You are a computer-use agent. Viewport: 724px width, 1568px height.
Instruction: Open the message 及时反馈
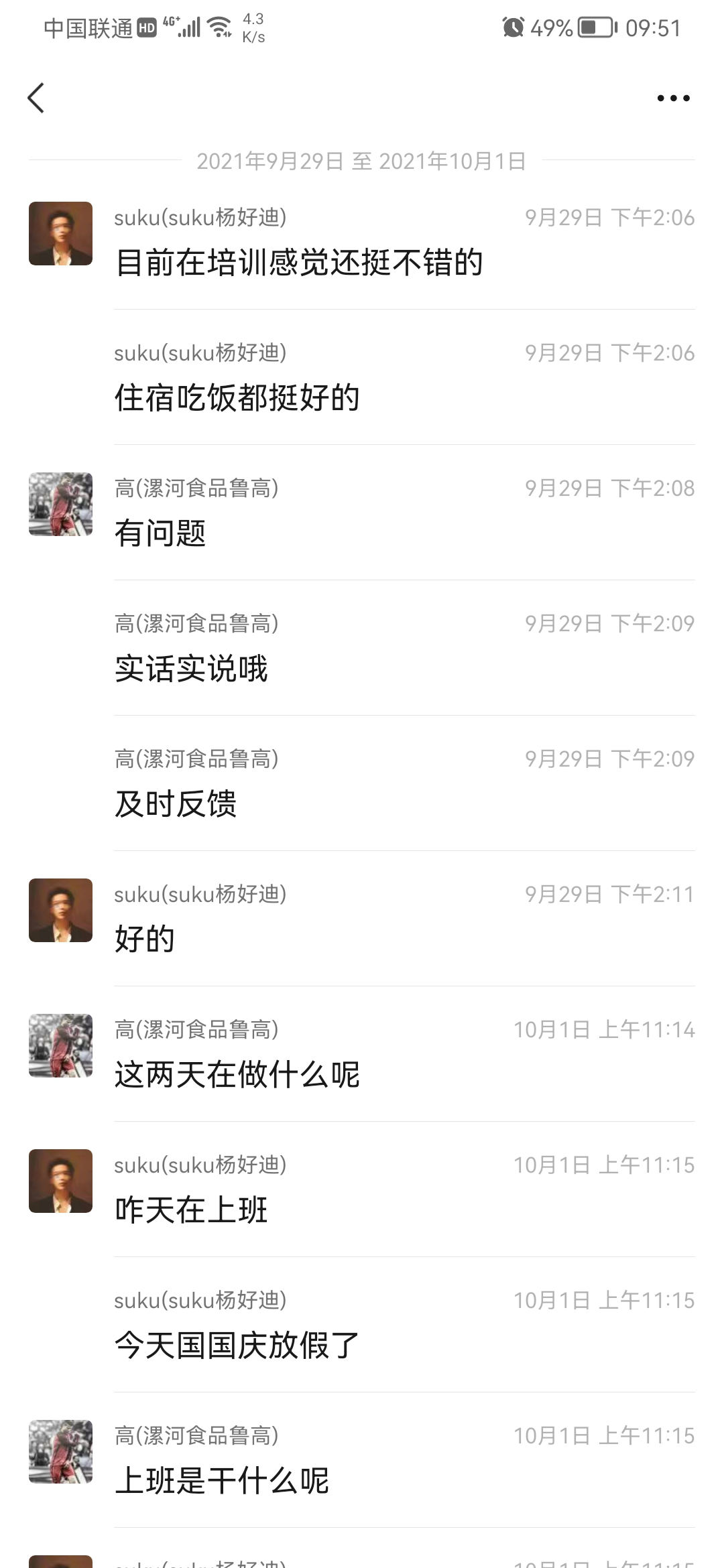point(176,803)
